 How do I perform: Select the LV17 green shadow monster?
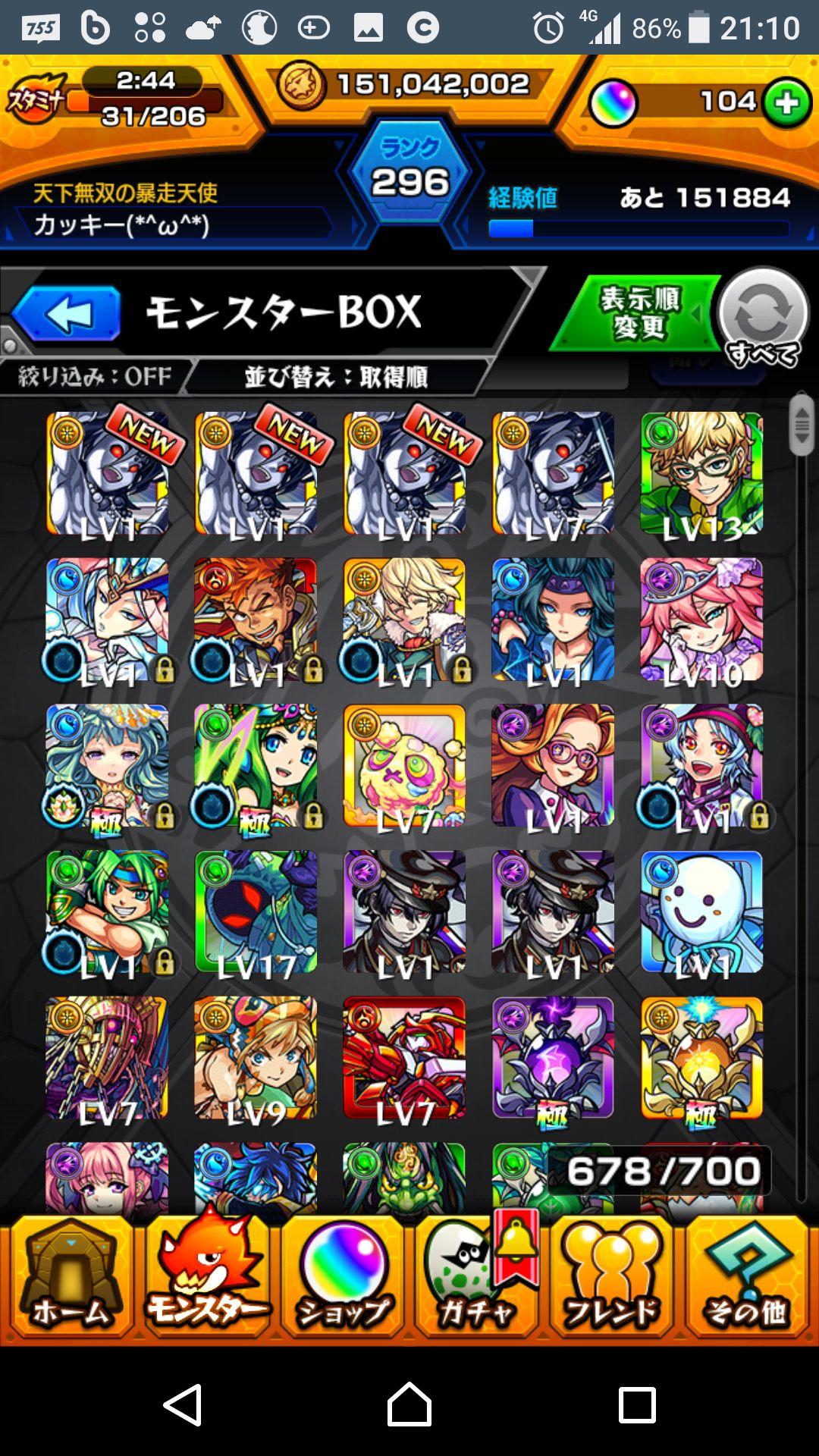256,912
